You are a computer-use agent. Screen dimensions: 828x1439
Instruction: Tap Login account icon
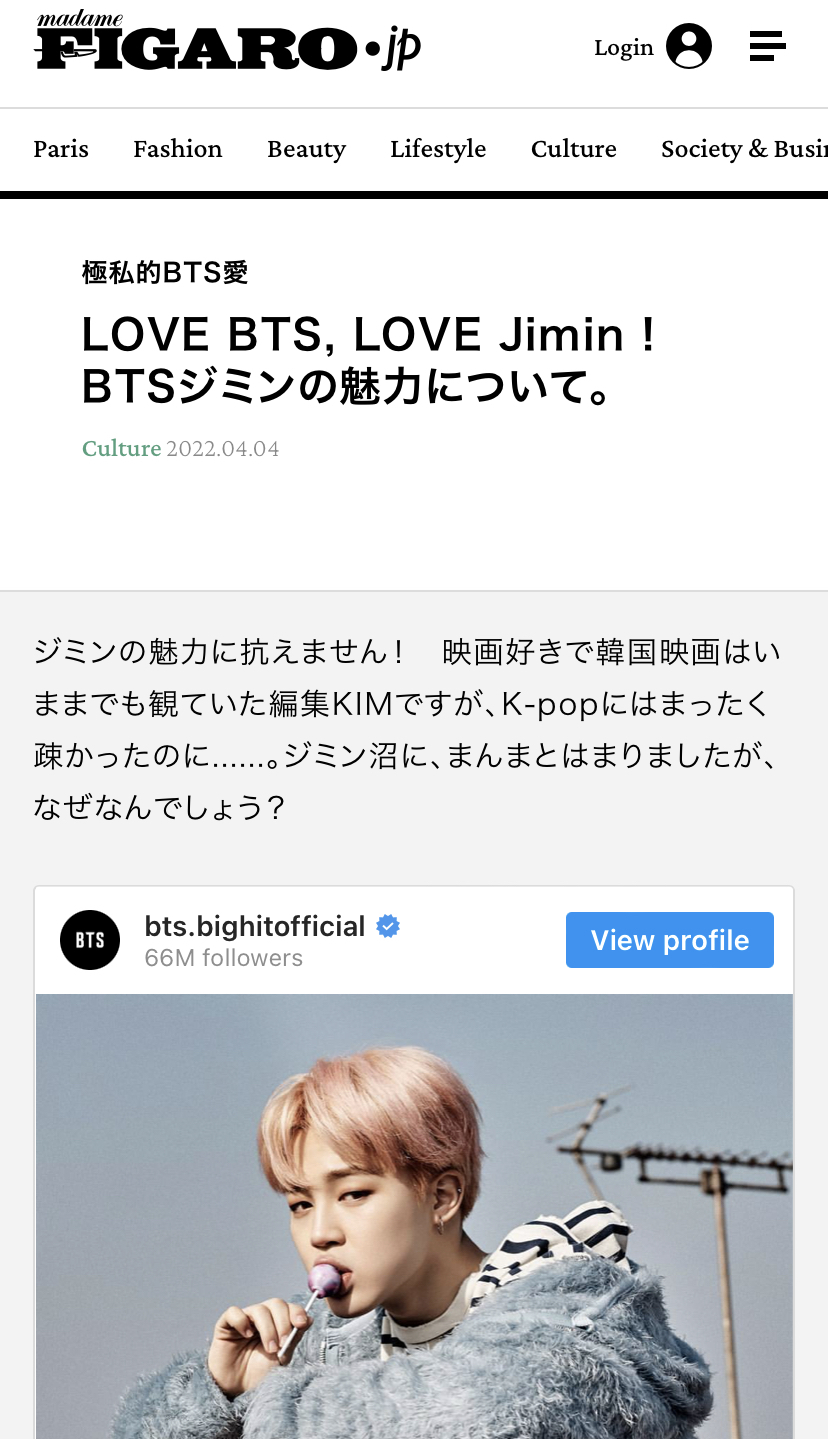tap(688, 47)
